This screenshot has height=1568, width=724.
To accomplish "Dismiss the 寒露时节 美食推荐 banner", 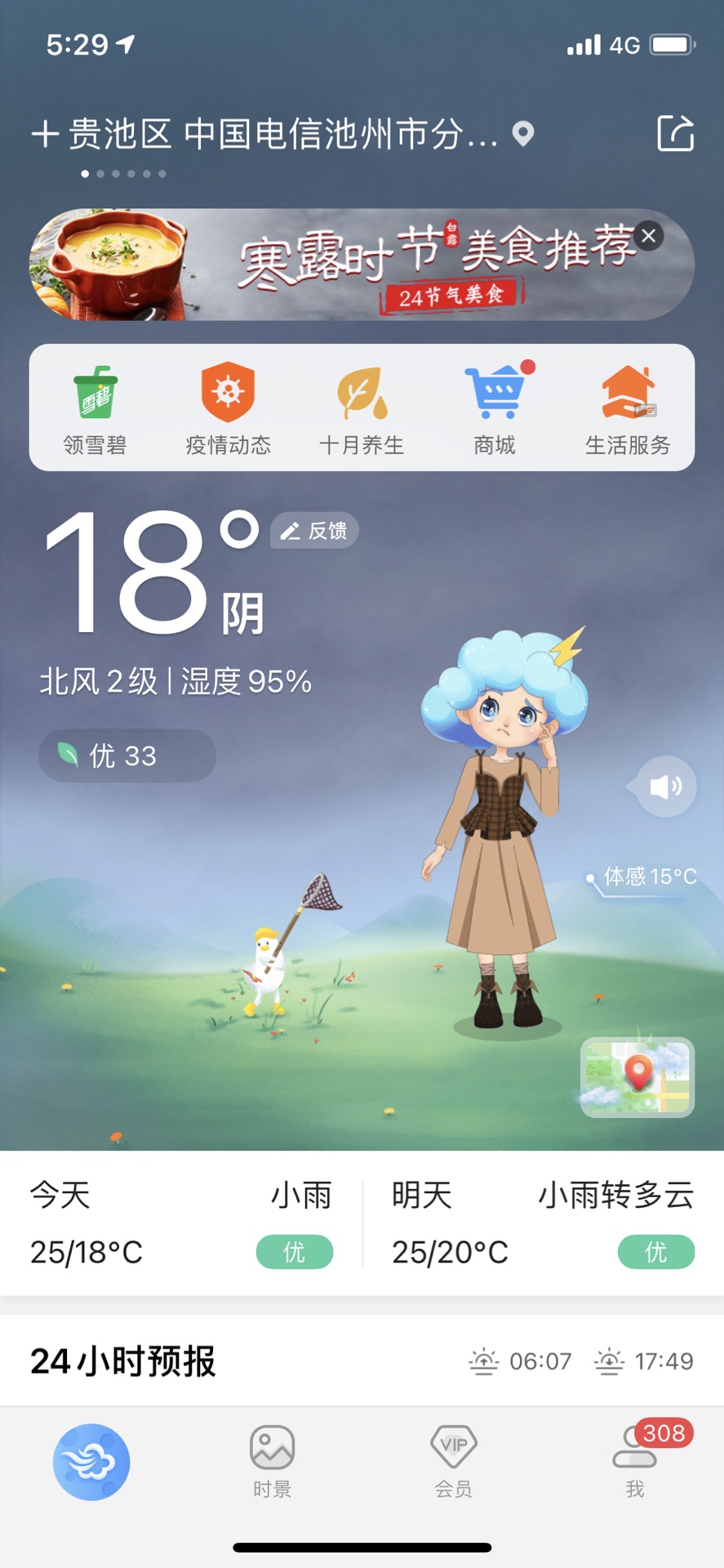I will [x=649, y=236].
